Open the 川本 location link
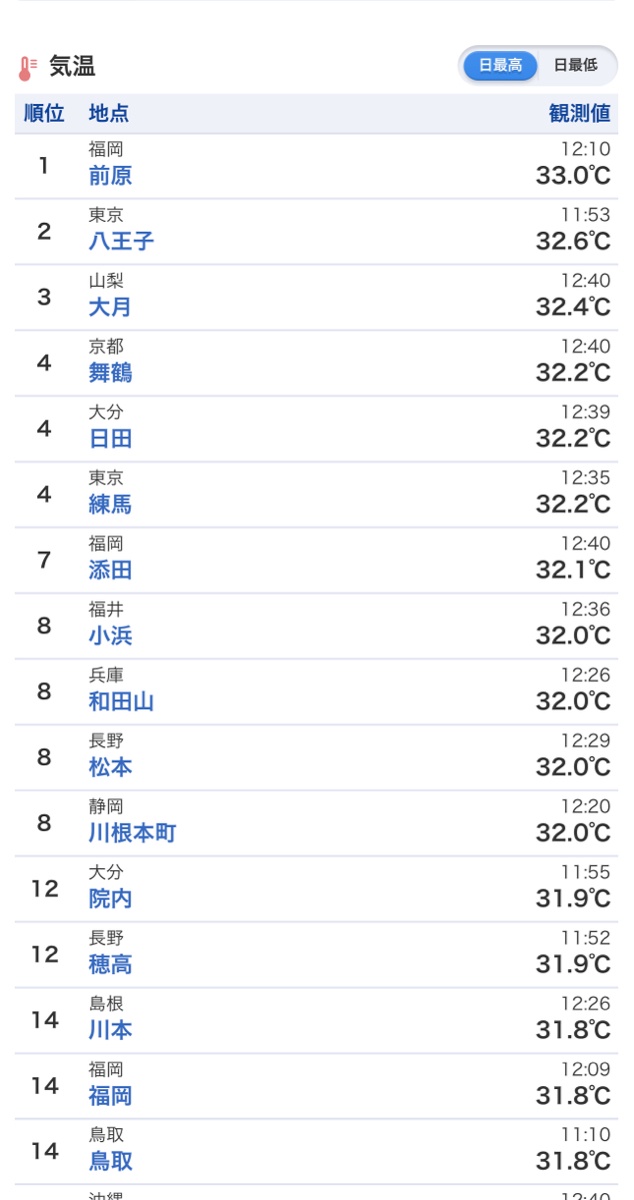Viewport: 634px width, 1200px height. pos(110,1030)
